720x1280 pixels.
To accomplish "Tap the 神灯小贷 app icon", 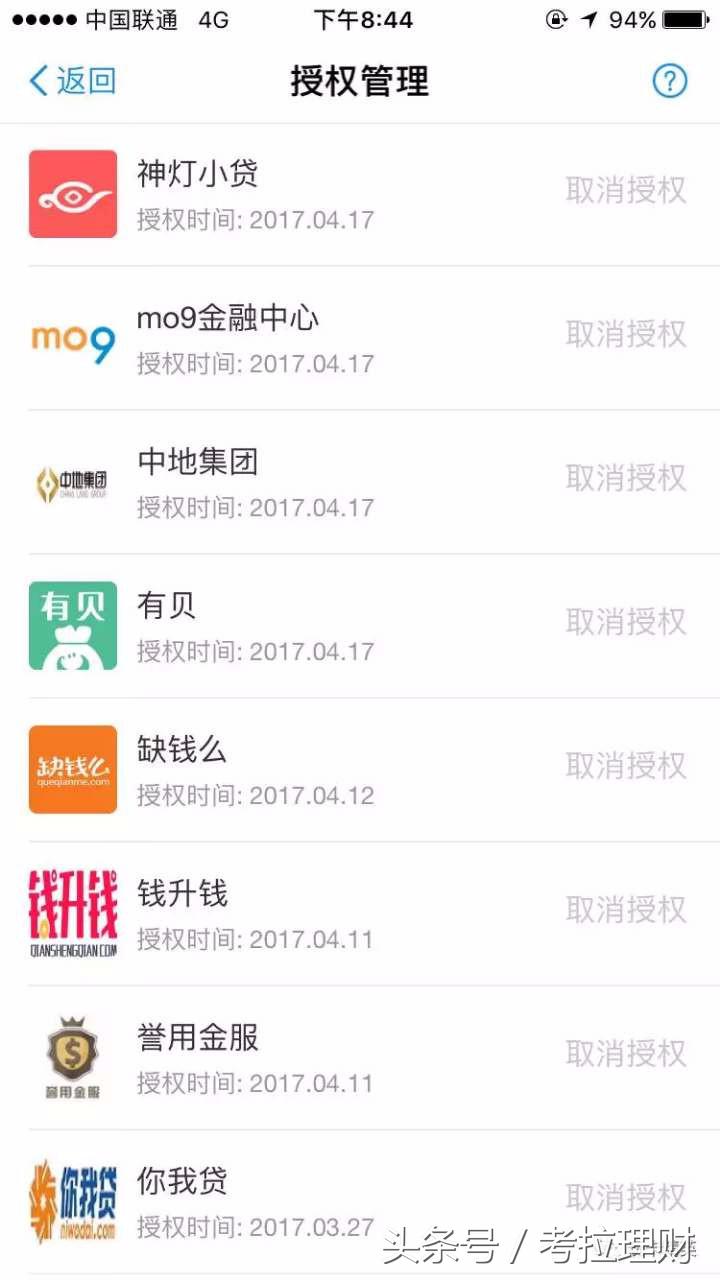I will point(72,194).
